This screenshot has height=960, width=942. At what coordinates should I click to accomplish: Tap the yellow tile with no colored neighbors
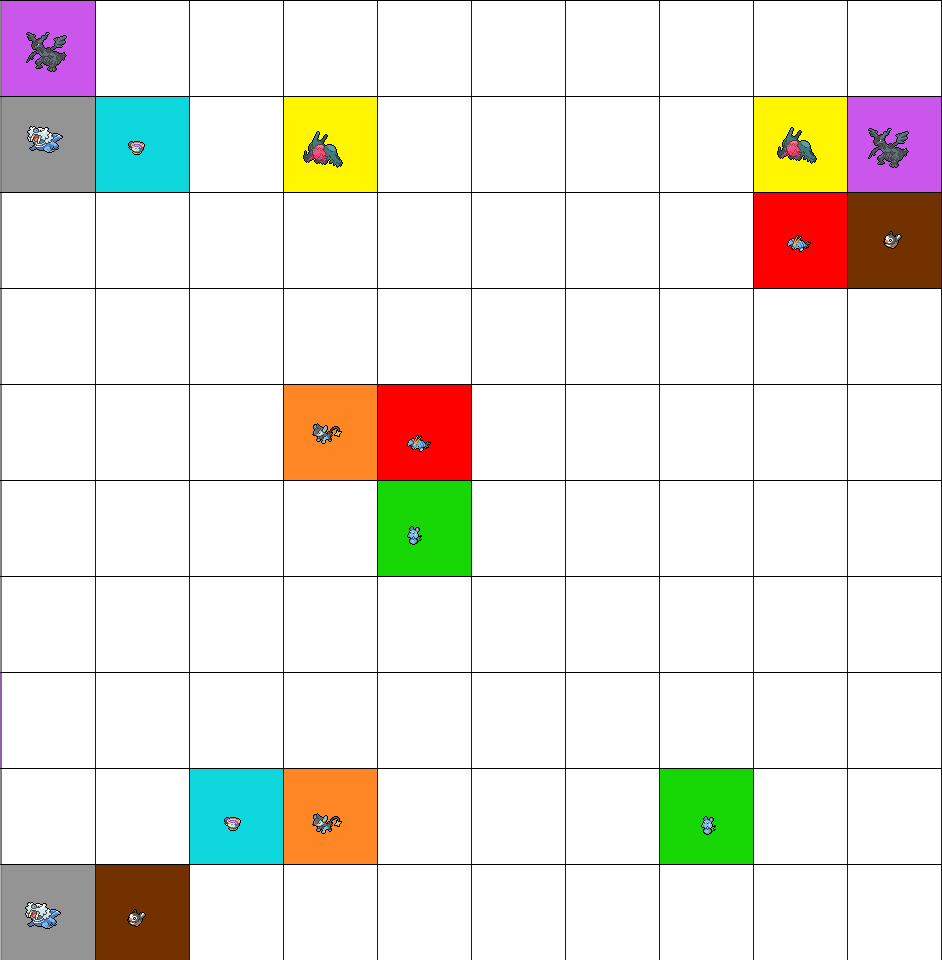[329, 144]
